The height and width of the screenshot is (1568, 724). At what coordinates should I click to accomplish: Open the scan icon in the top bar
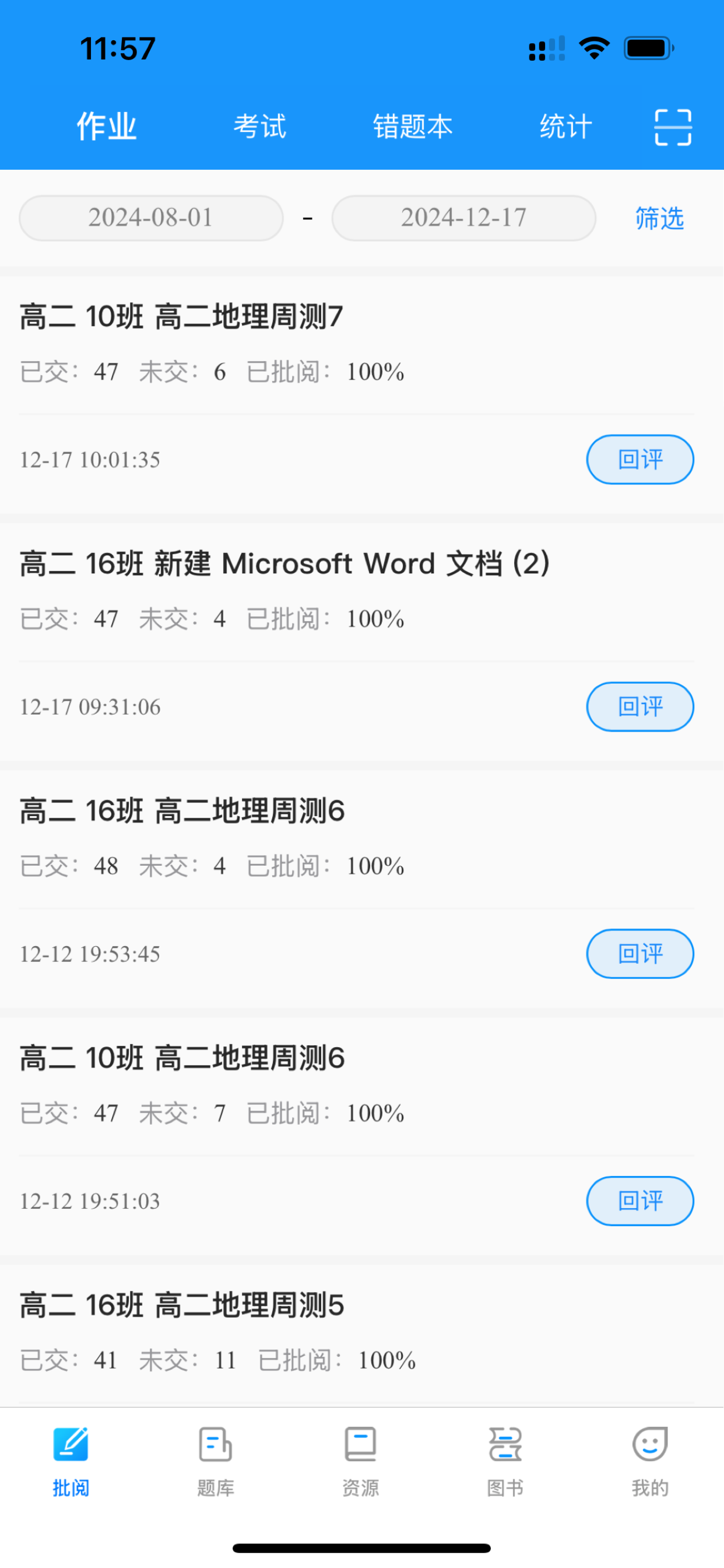[x=672, y=127]
